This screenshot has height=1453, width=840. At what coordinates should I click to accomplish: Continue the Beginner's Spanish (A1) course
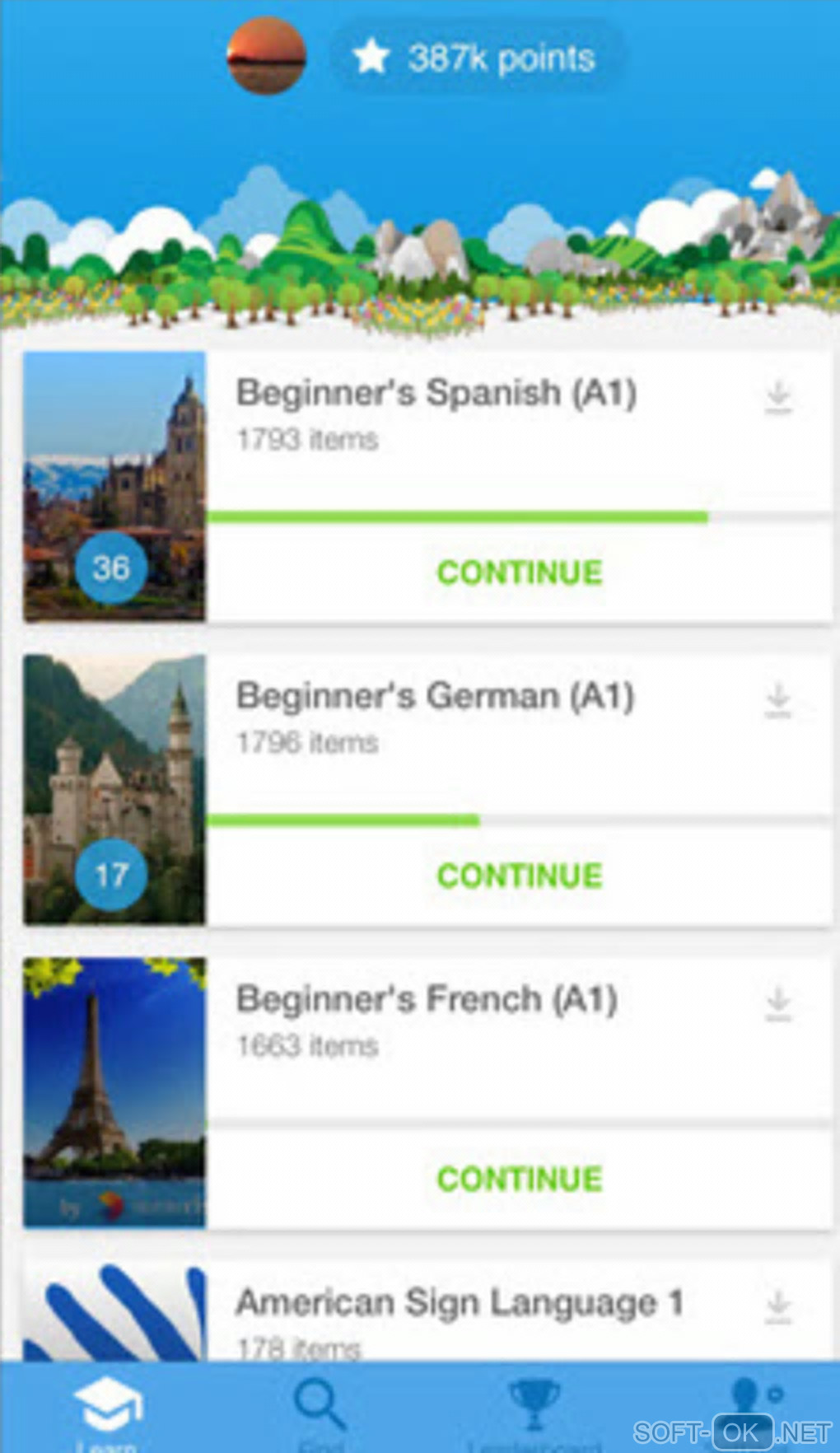tap(519, 572)
